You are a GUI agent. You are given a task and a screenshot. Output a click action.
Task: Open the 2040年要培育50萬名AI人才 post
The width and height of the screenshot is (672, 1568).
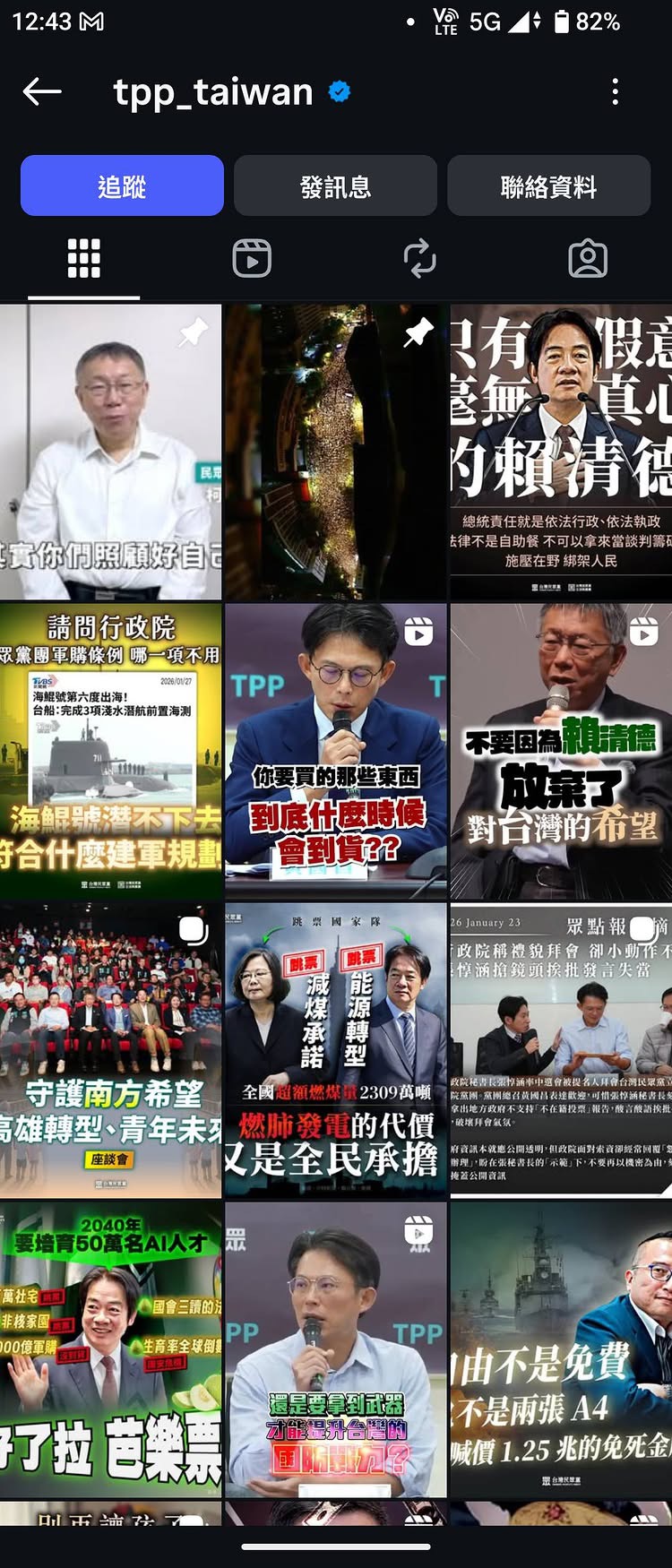click(110, 1349)
